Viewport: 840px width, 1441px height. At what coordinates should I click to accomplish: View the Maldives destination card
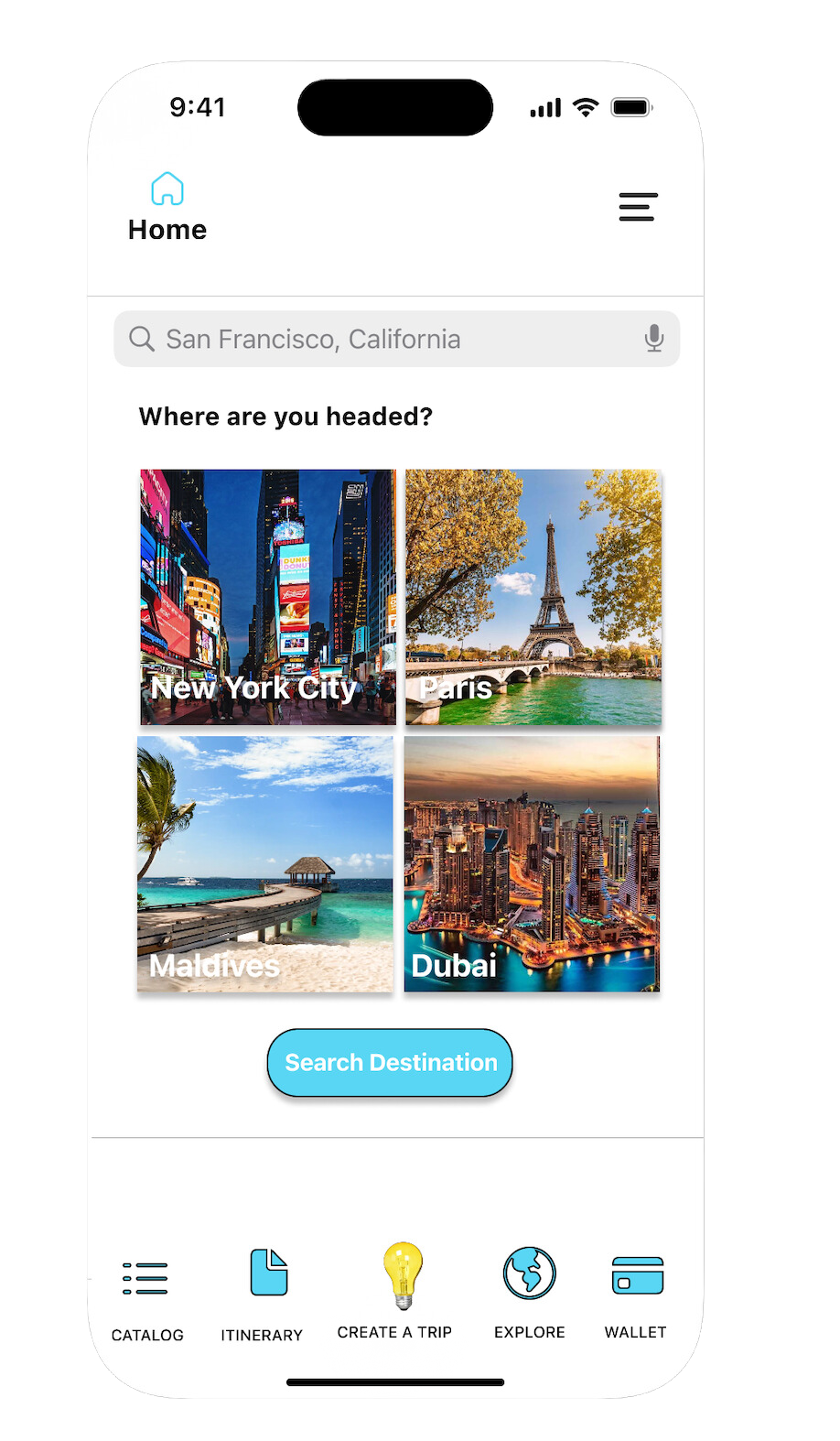click(265, 863)
